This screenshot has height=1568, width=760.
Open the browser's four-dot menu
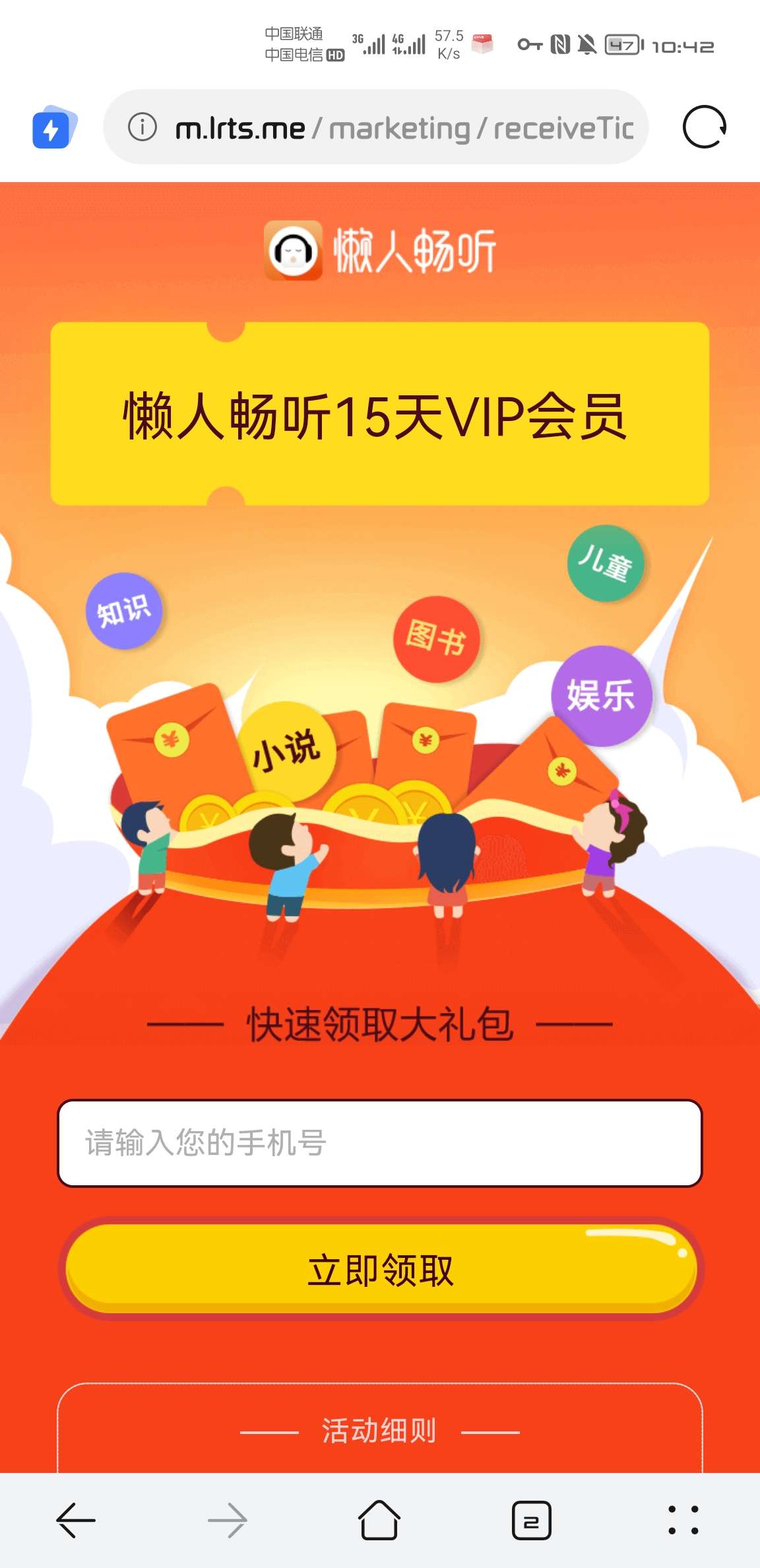click(x=683, y=1520)
